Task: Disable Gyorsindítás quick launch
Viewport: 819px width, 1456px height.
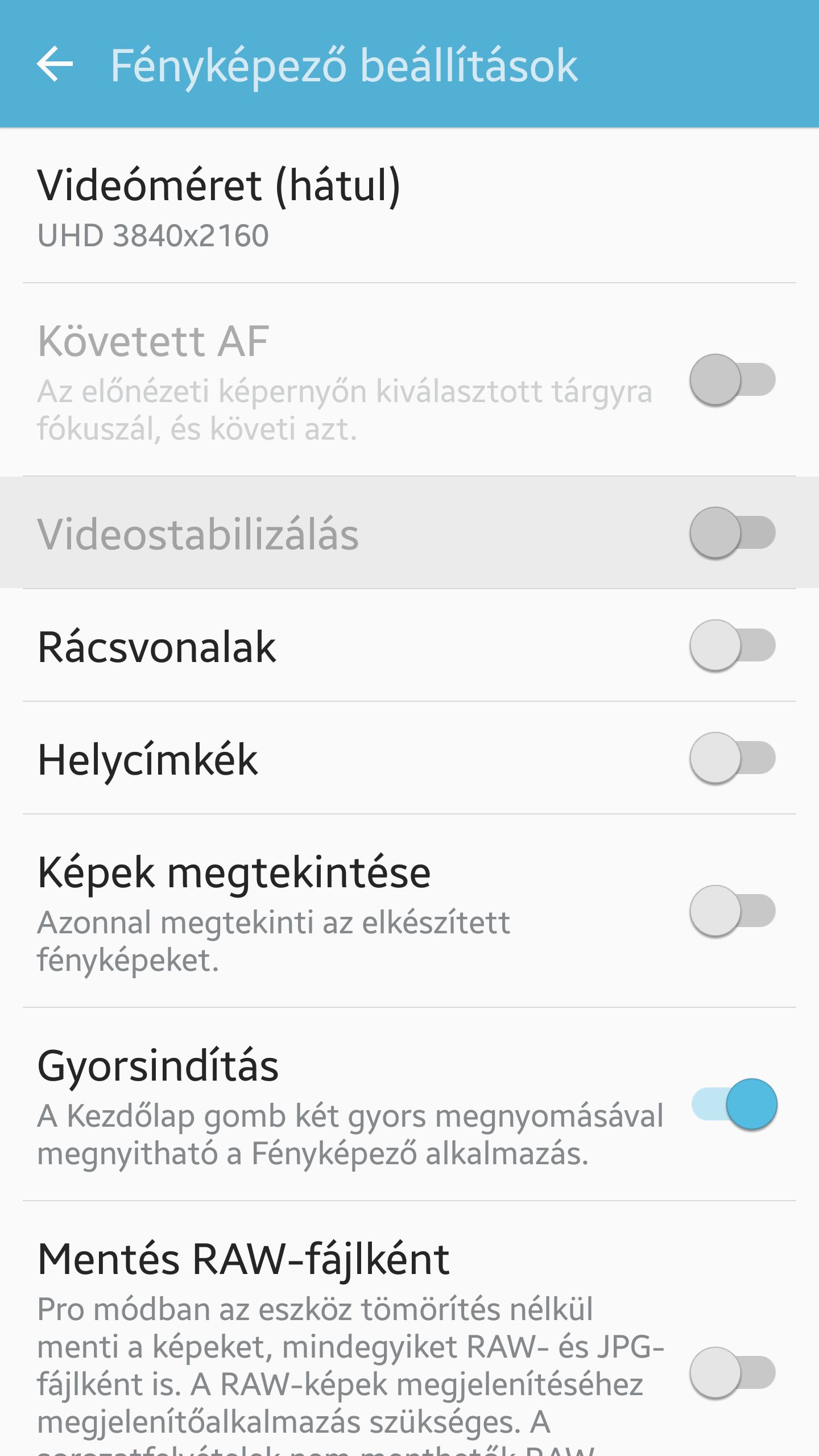Action: tap(734, 1104)
